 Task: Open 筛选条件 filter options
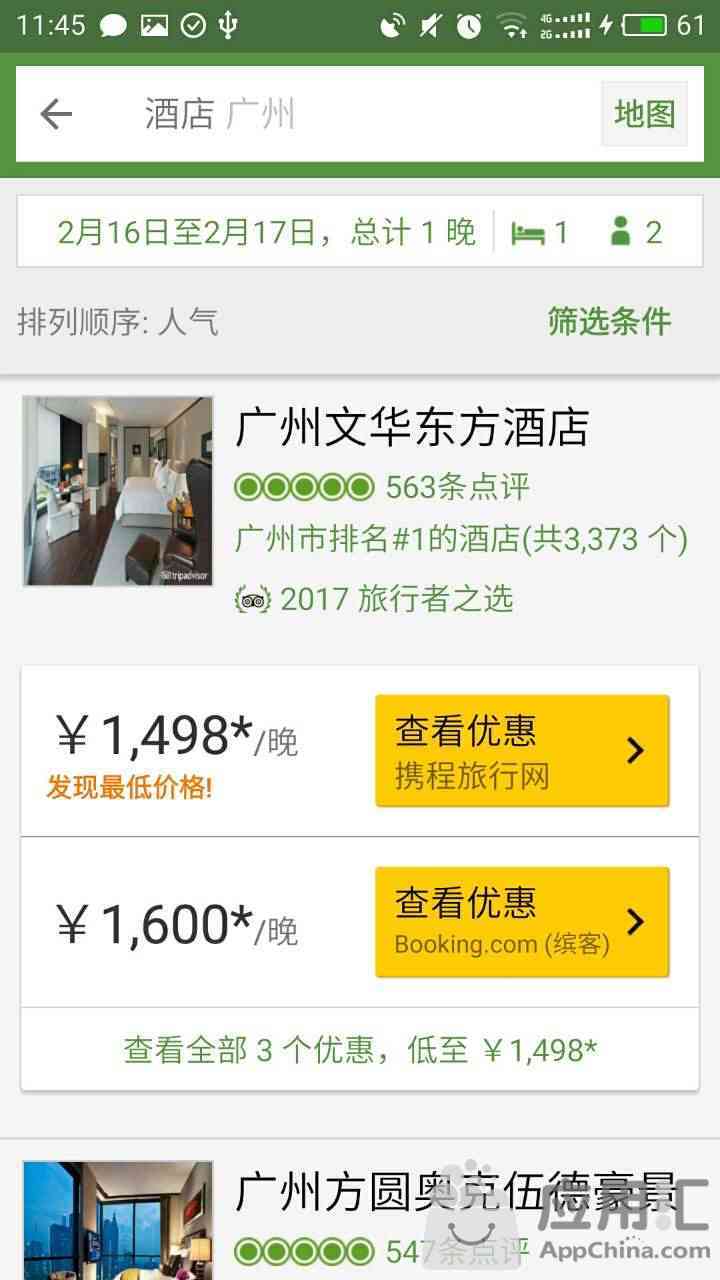(x=609, y=322)
